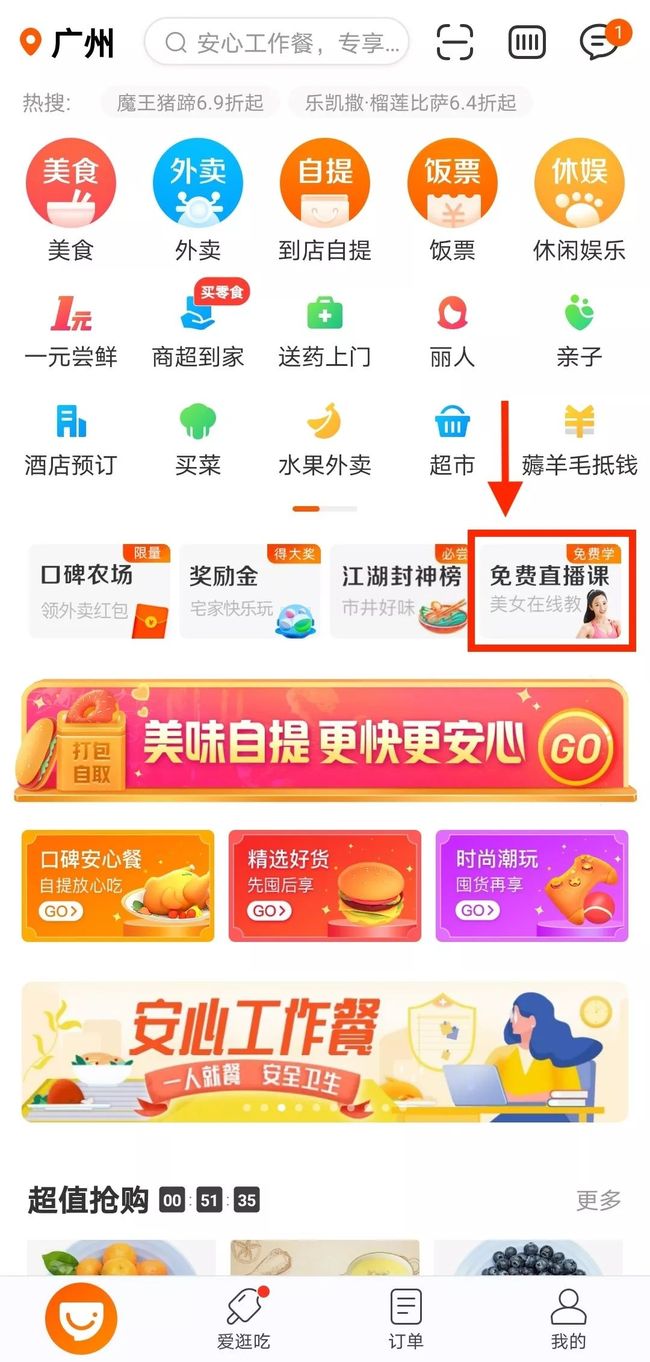Tap the 美味自提更快更安心 banner
The width and height of the screenshot is (650, 1362).
(325, 741)
